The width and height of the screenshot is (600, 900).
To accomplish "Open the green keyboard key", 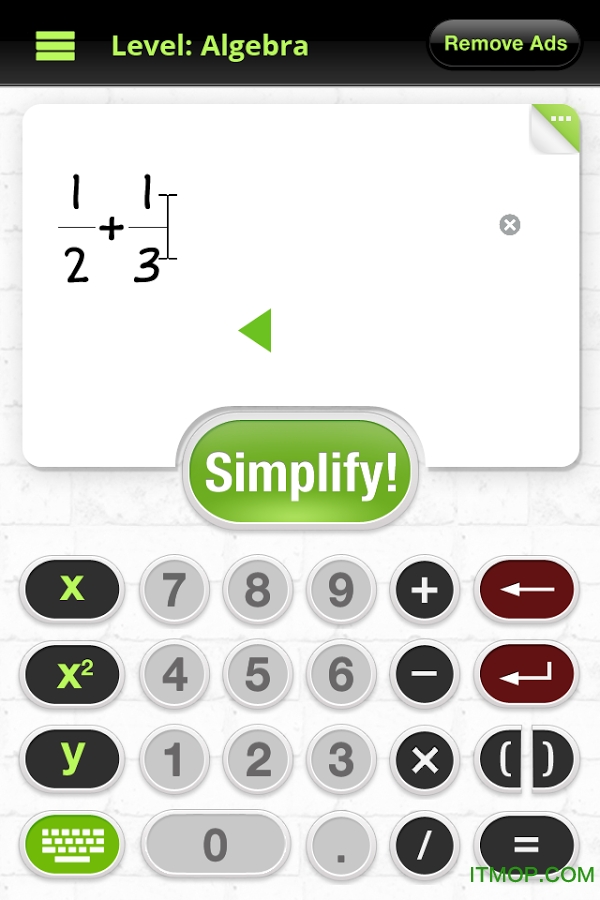I will coord(72,845).
